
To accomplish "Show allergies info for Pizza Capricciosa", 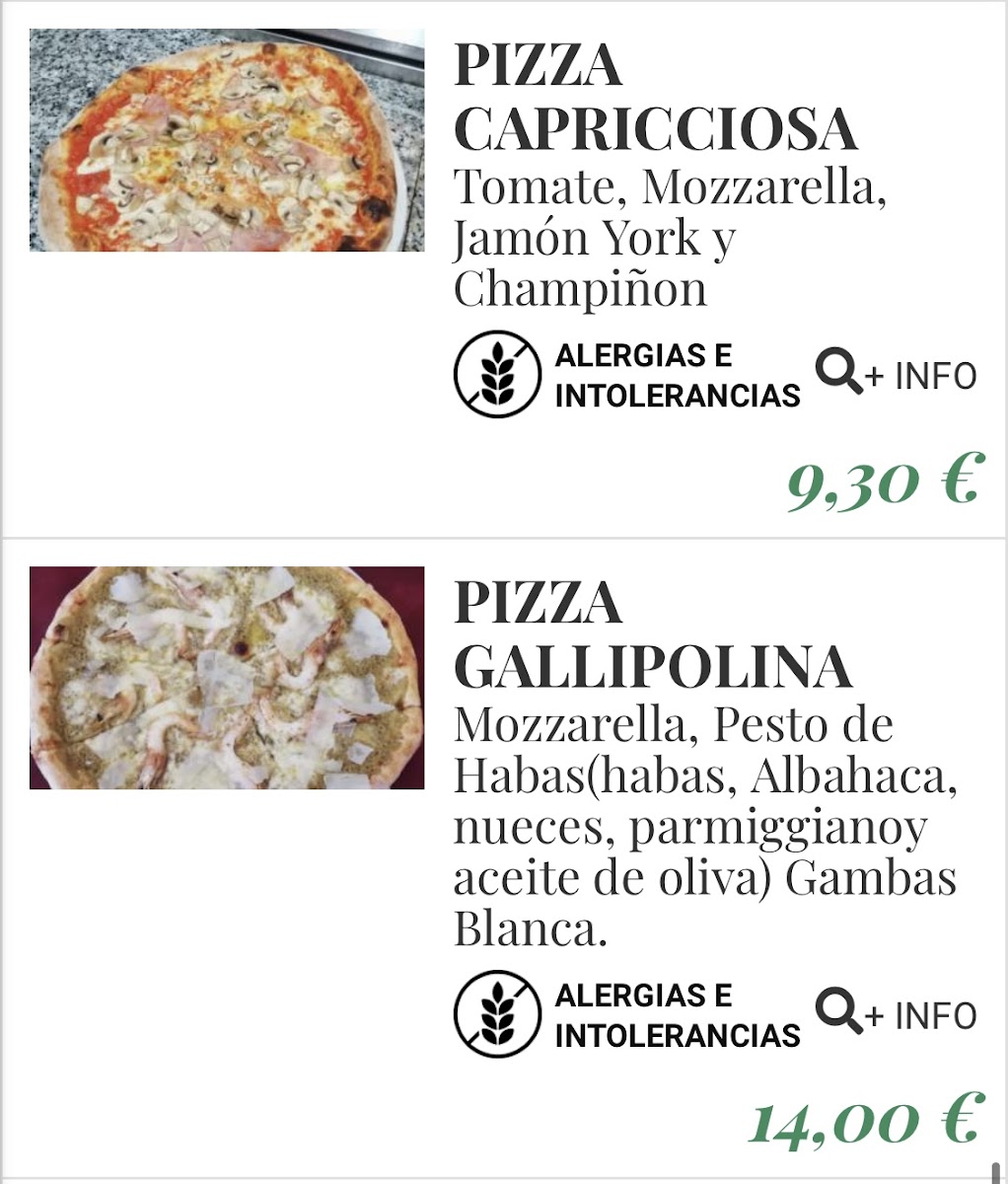I will click(x=626, y=375).
